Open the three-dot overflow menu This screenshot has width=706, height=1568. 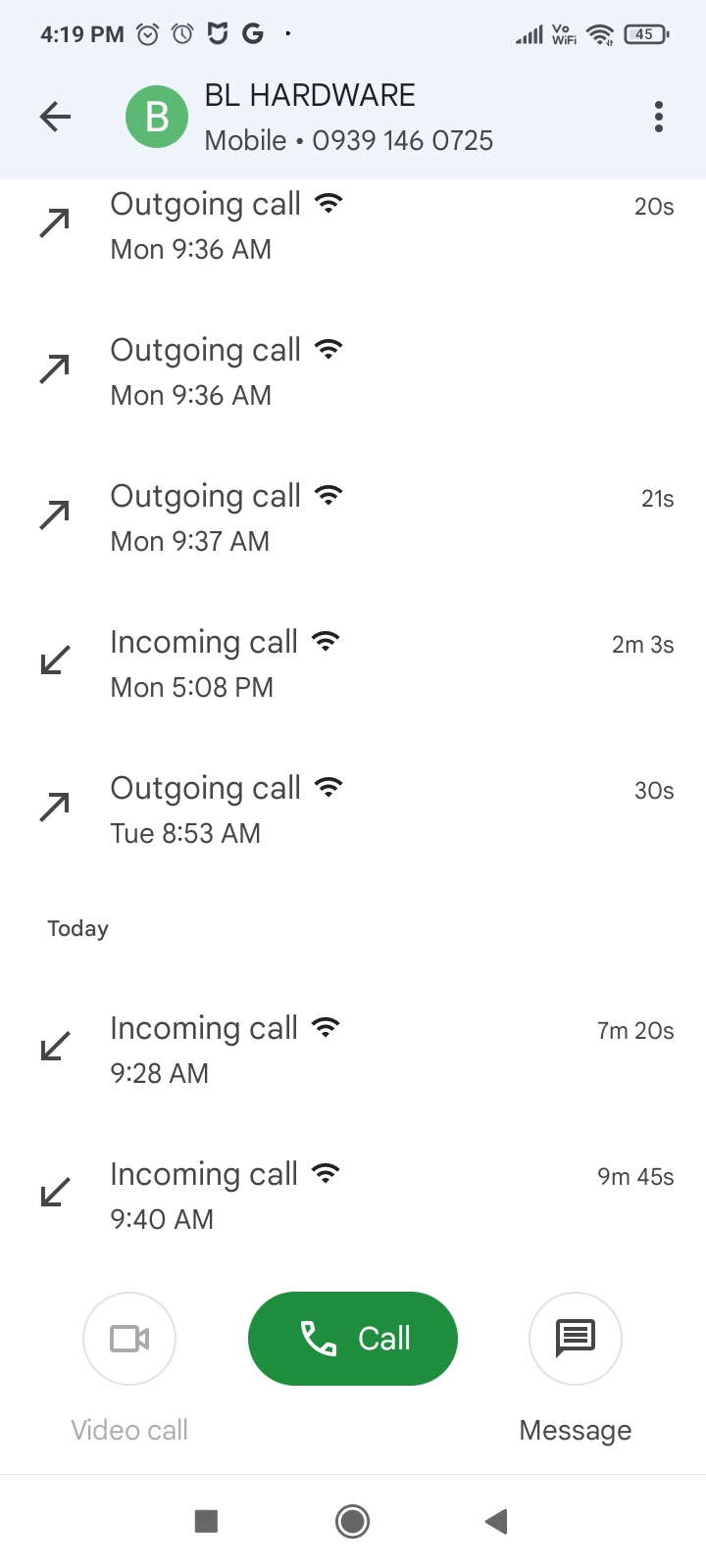pyautogui.click(x=659, y=117)
